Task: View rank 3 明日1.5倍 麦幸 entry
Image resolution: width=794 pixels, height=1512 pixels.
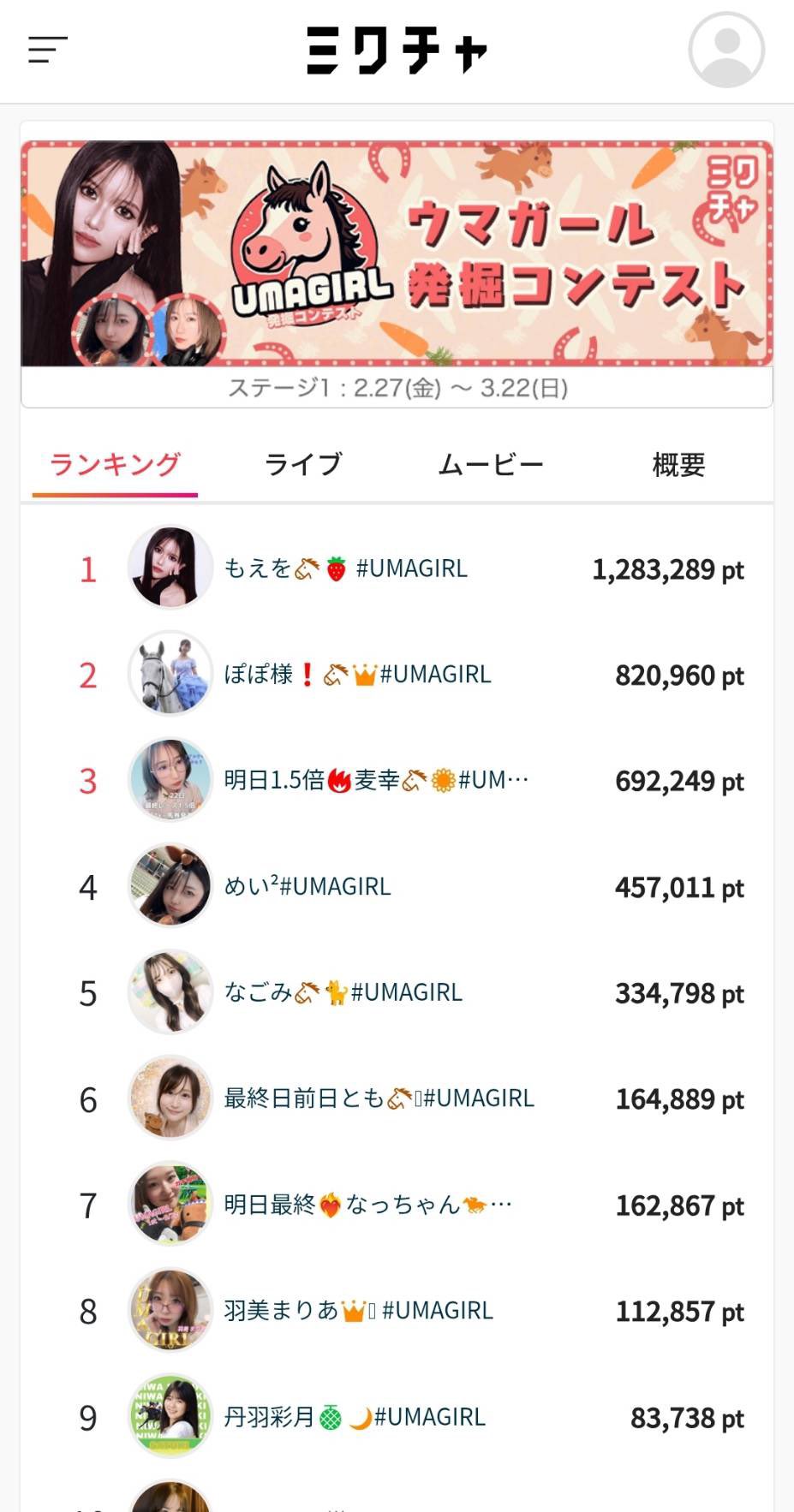Action: coord(375,780)
